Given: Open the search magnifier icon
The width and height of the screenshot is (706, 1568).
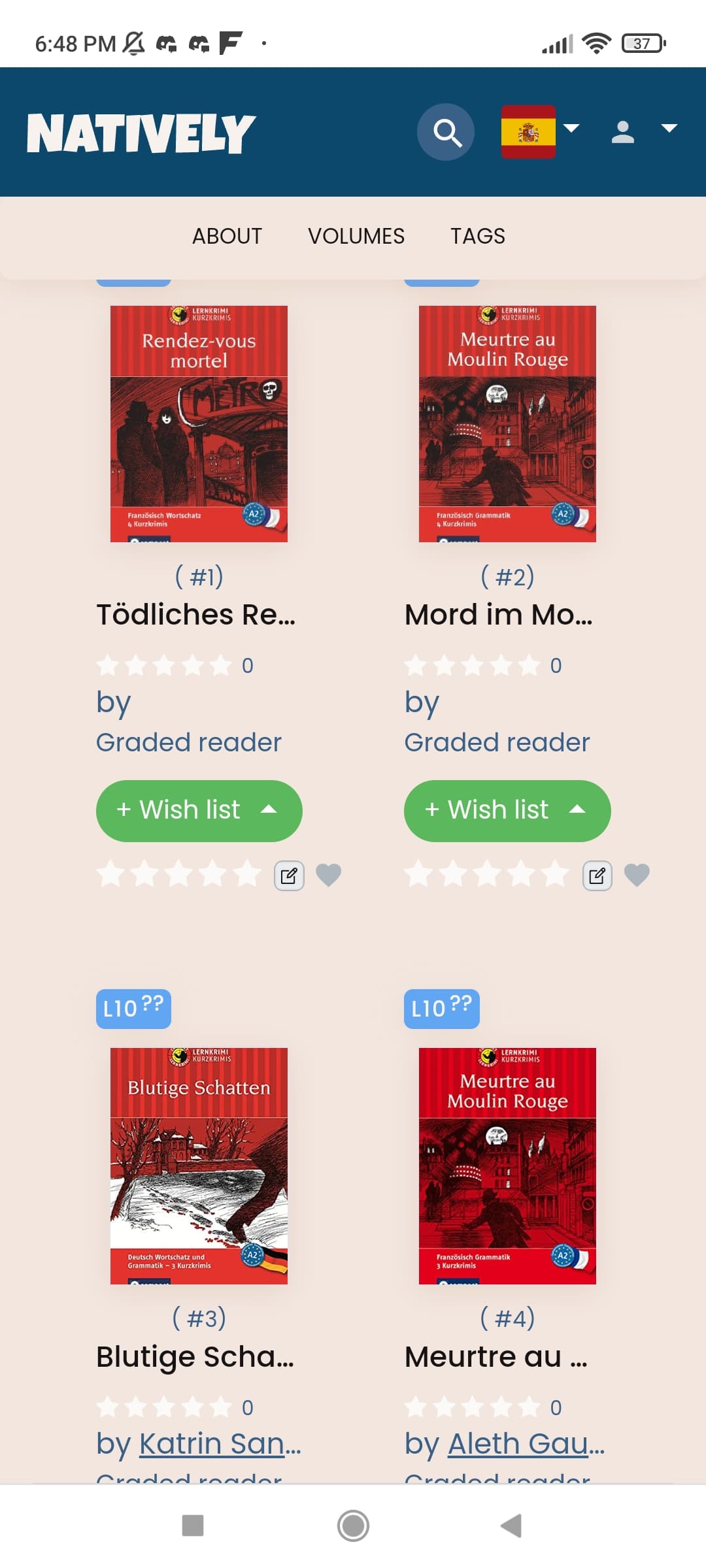Looking at the screenshot, I should tap(446, 132).
